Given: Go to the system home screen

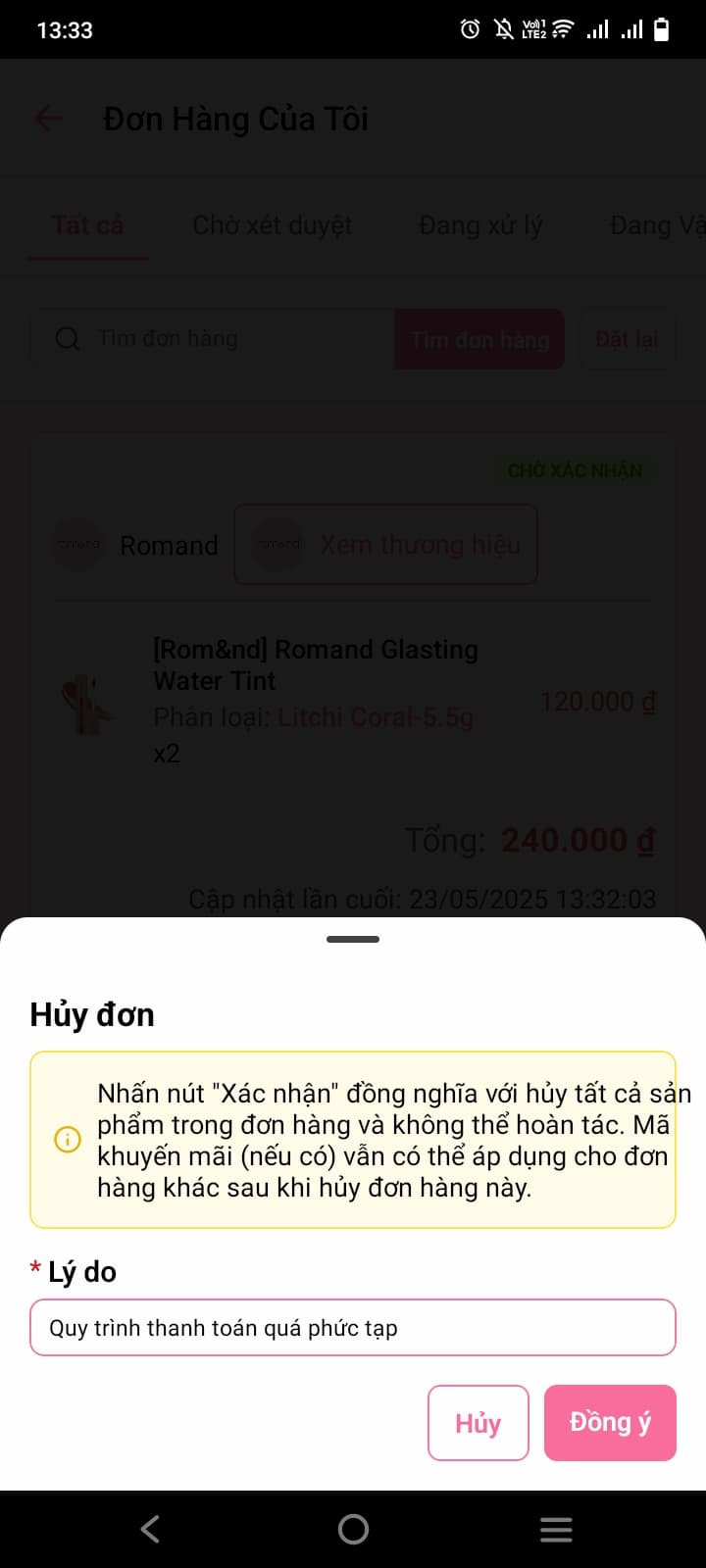Looking at the screenshot, I should 353,1529.
